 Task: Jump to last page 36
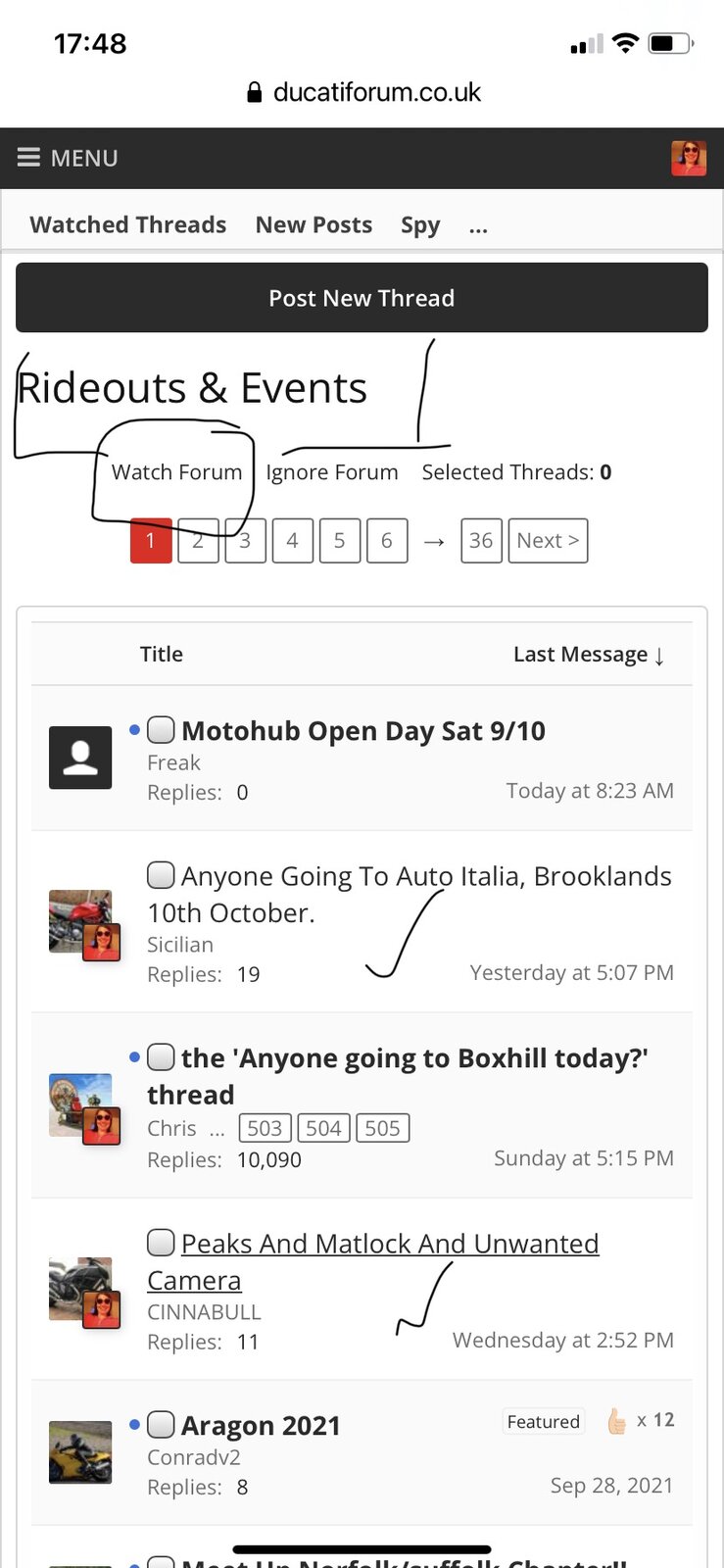[481, 541]
